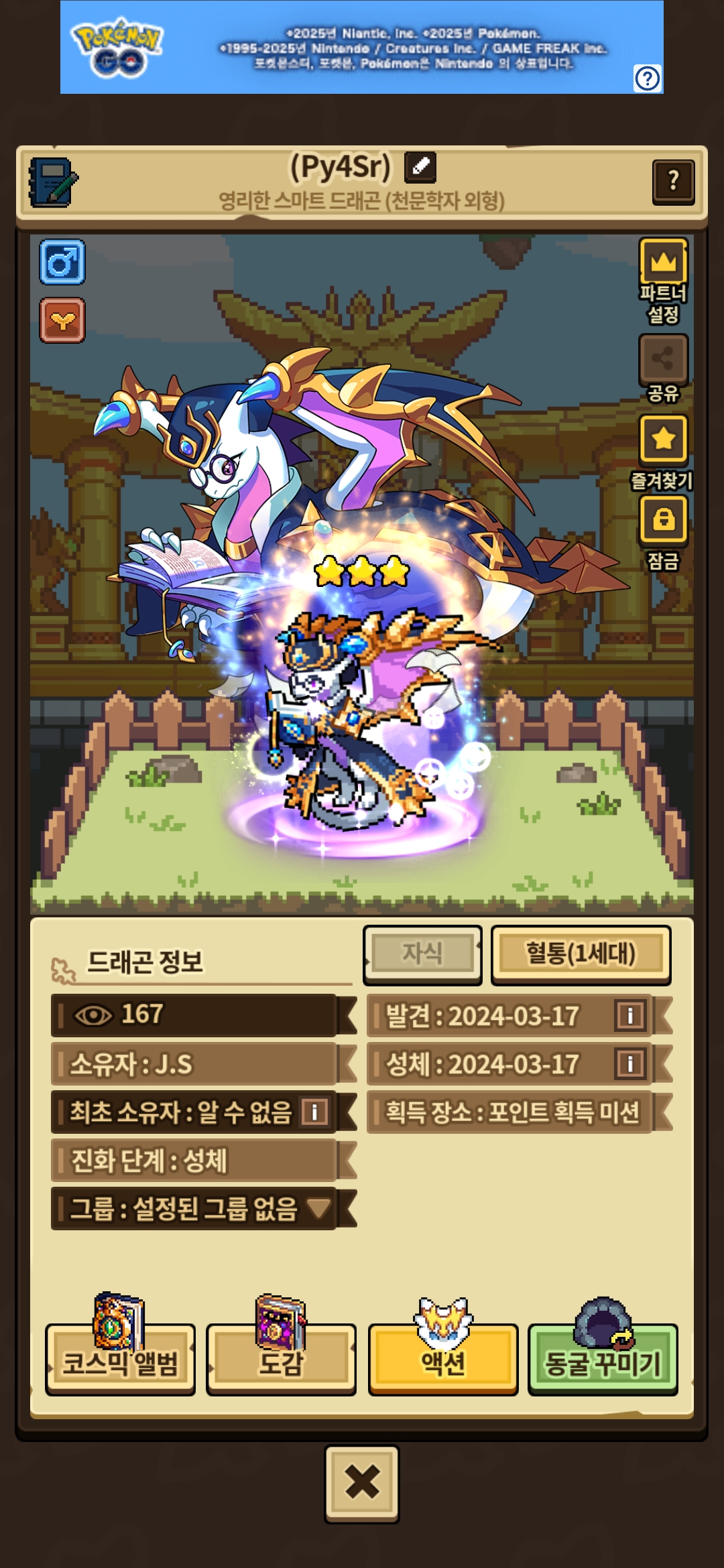Set this dragon as partner (파트너 설정)

663,262
